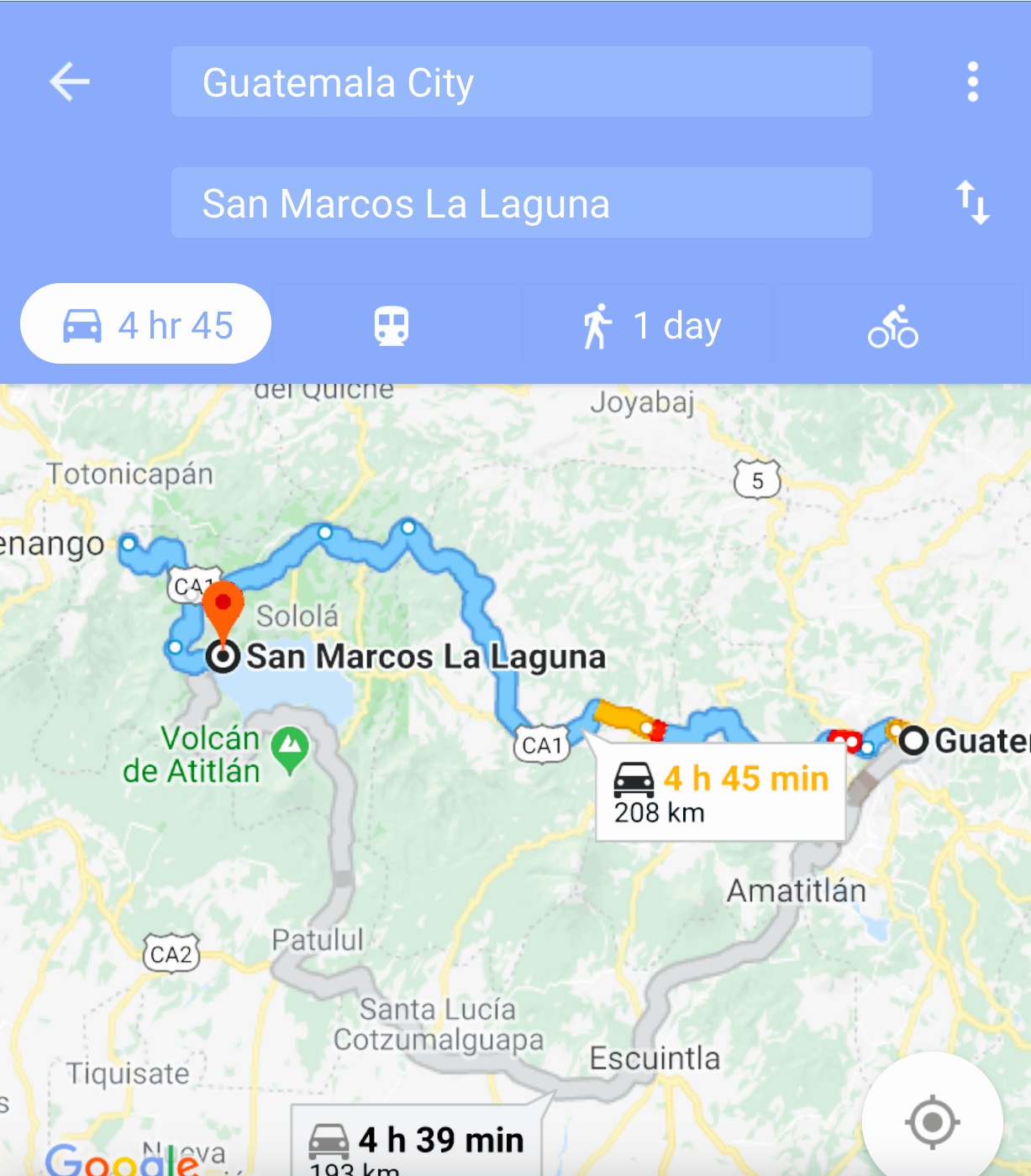The height and width of the screenshot is (1176, 1031).
Task: Tap the San Marcos La Laguna destination pin
Action: coord(223,612)
